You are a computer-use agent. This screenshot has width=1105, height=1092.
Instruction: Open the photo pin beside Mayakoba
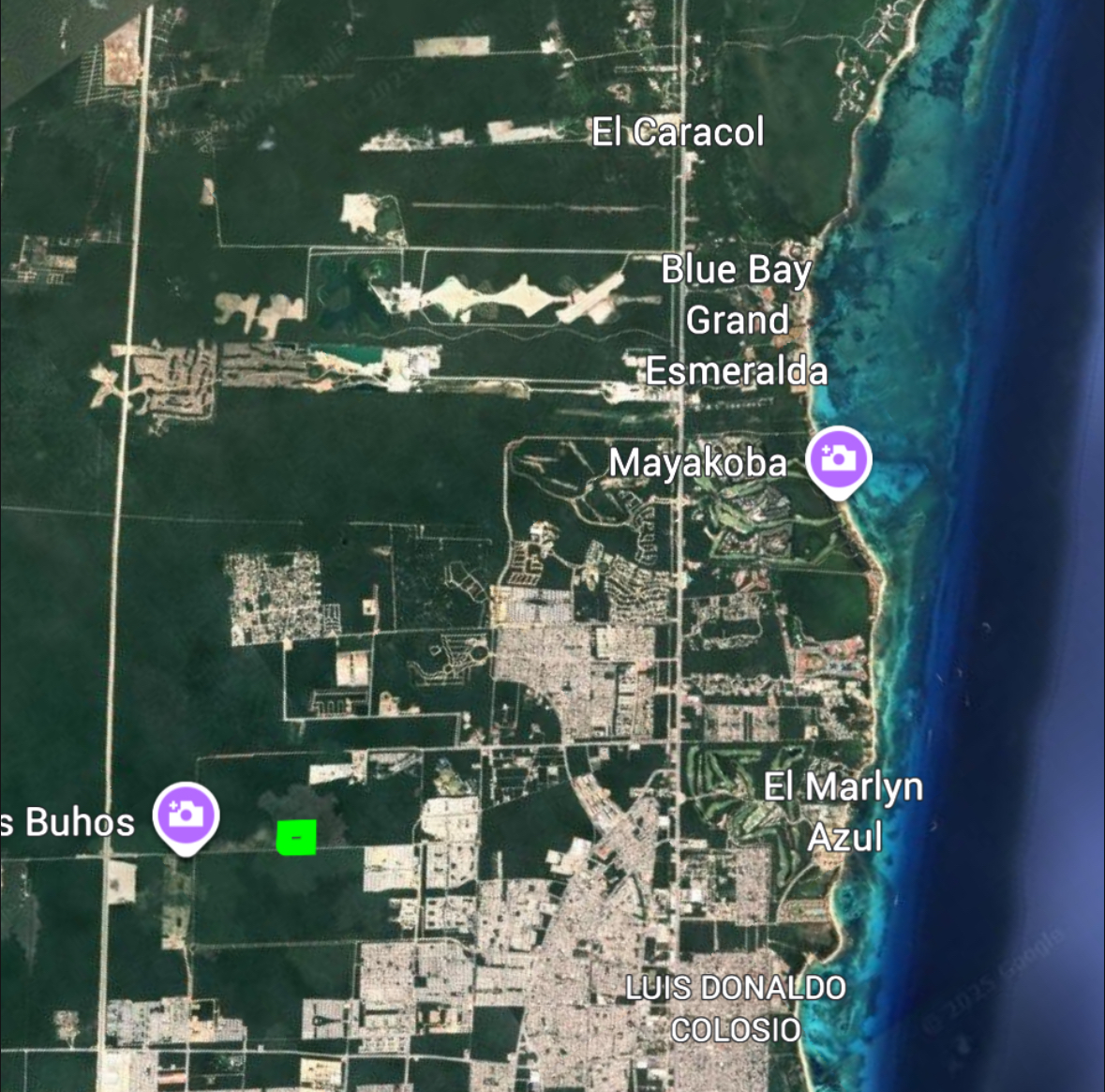point(839,459)
